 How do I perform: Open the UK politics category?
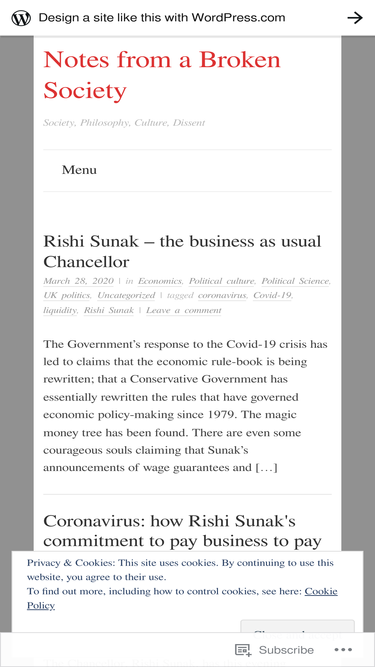pyautogui.click(x=67, y=295)
